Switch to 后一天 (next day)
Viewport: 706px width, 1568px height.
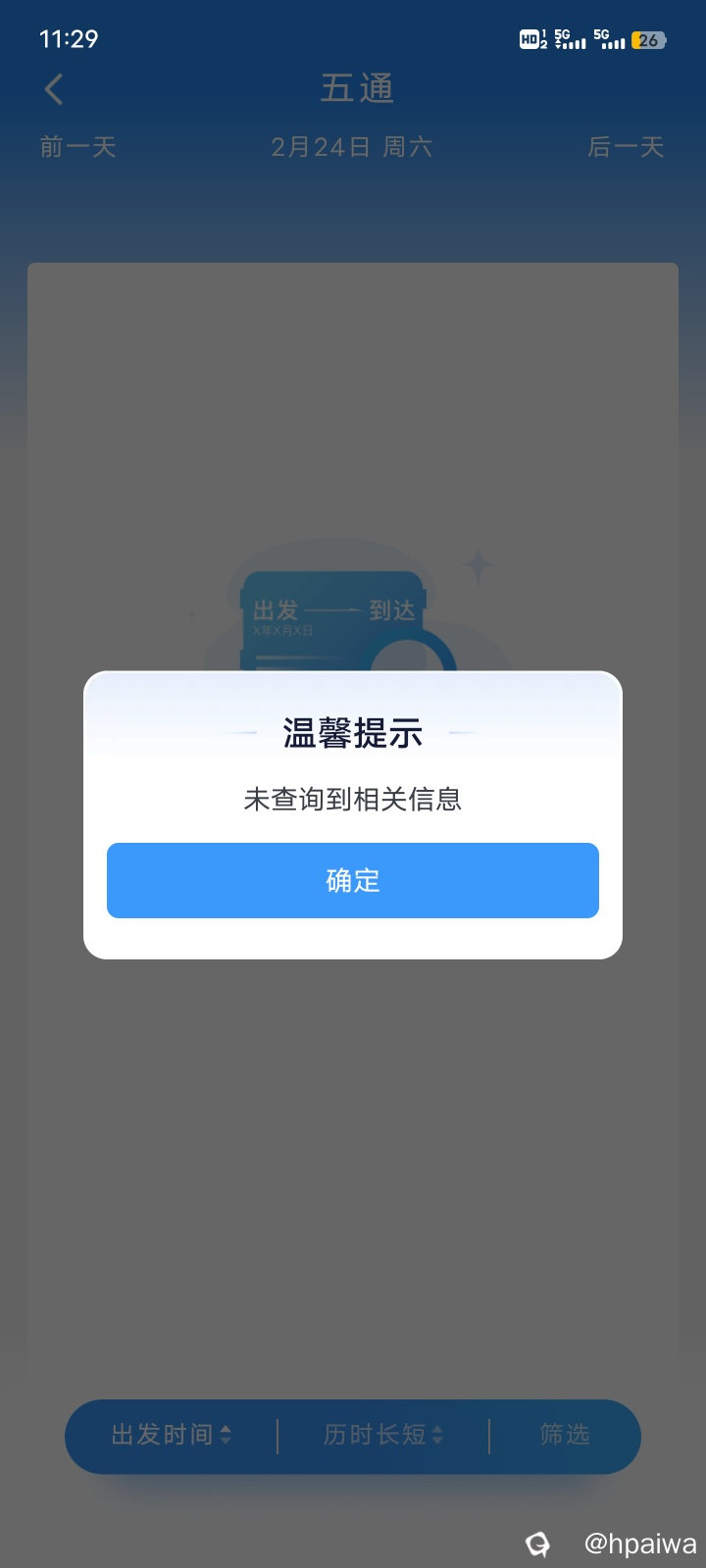tap(626, 147)
